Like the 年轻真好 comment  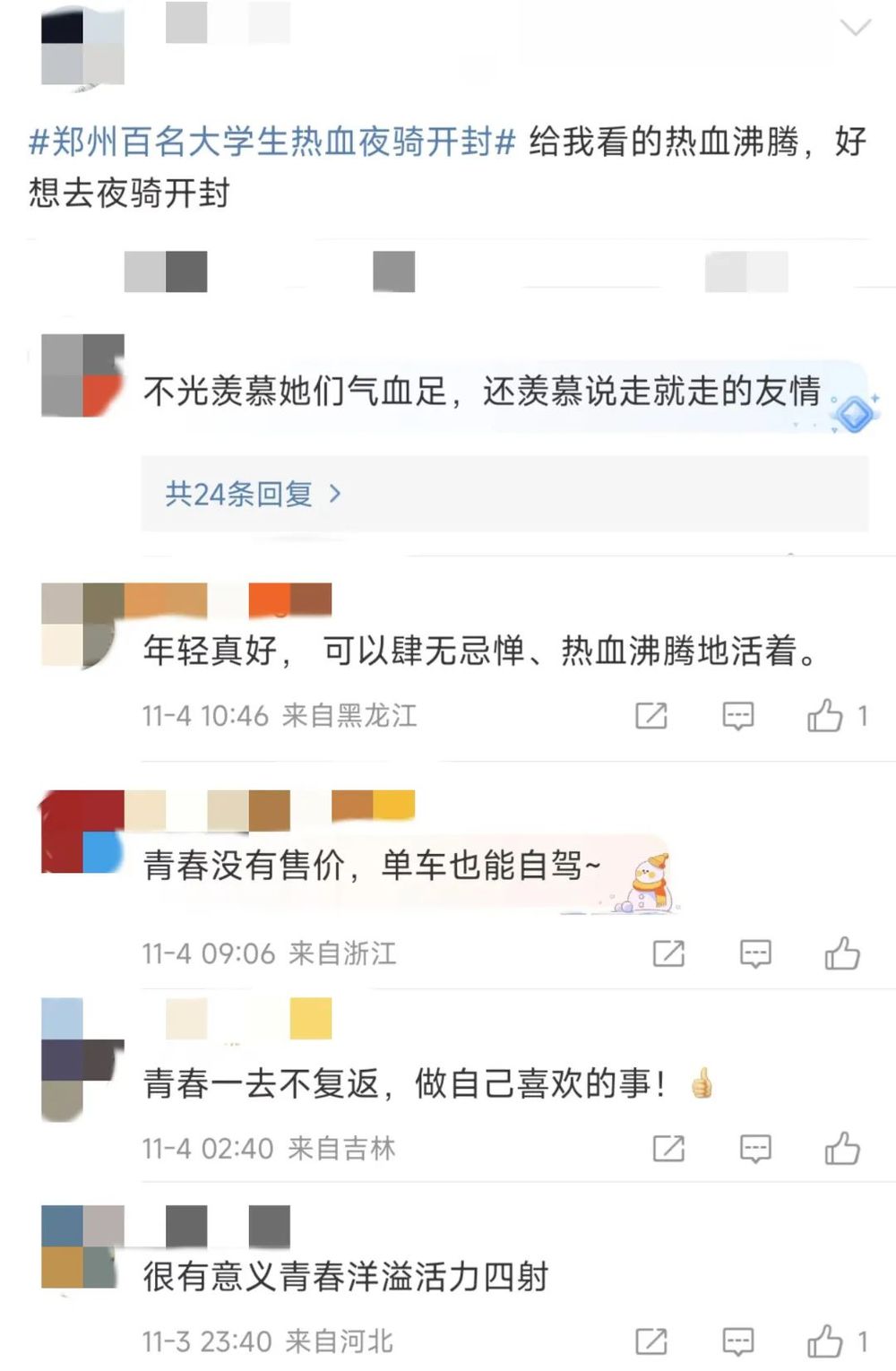coord(825,716)
